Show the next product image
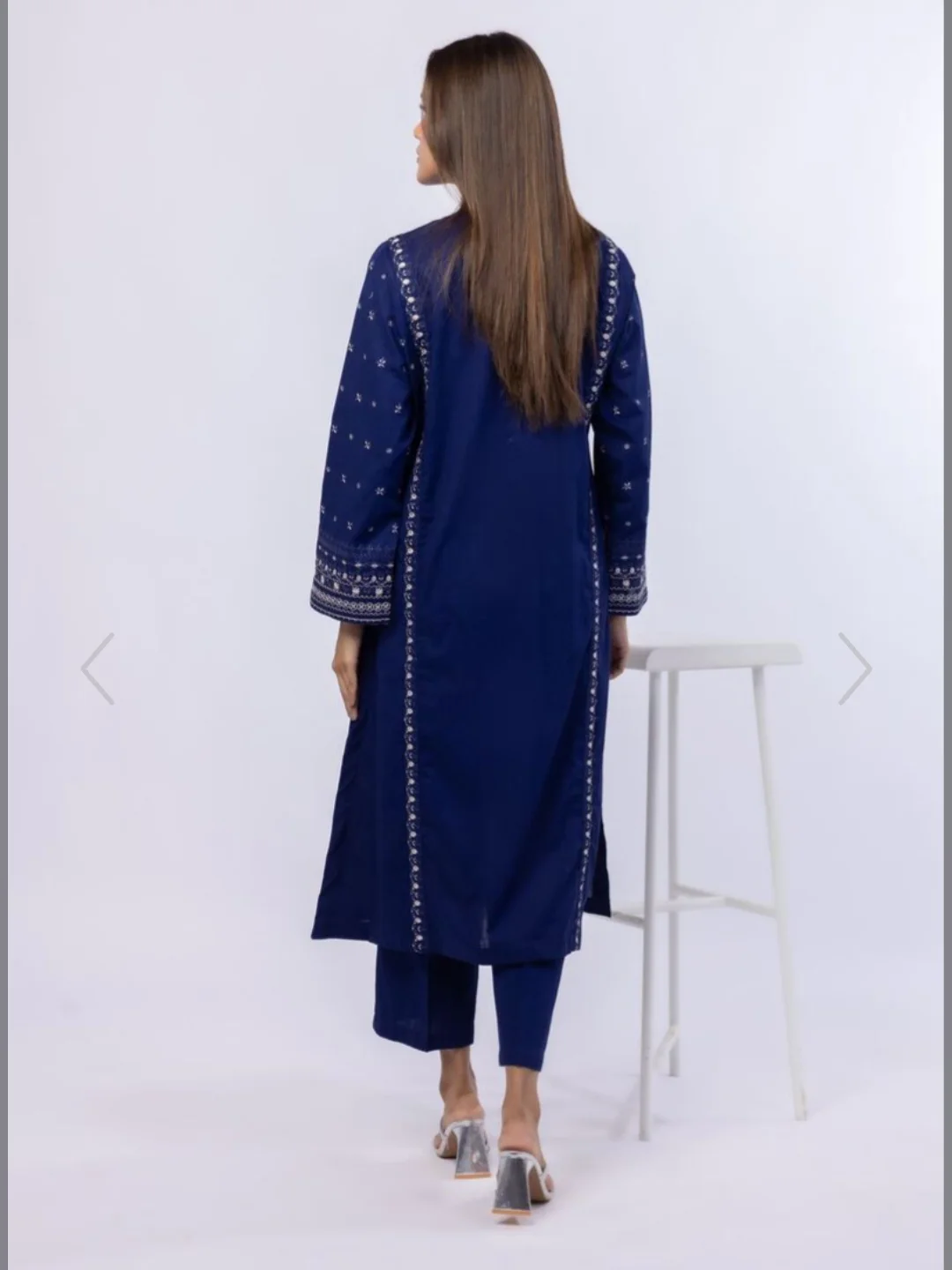 pos(853,669)
